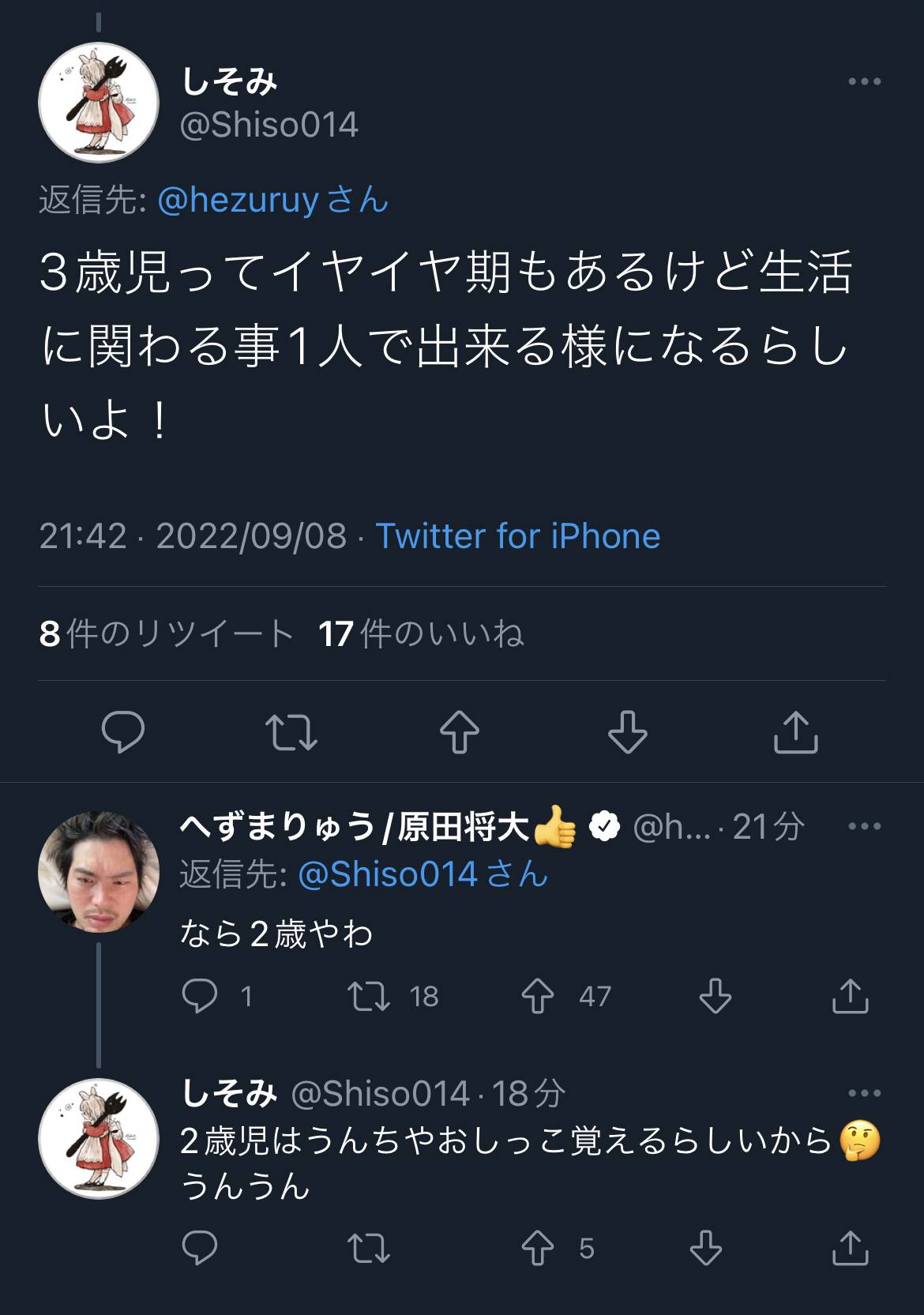Reply to しそみ's 2歳児 tweet

coord(199,1248)
